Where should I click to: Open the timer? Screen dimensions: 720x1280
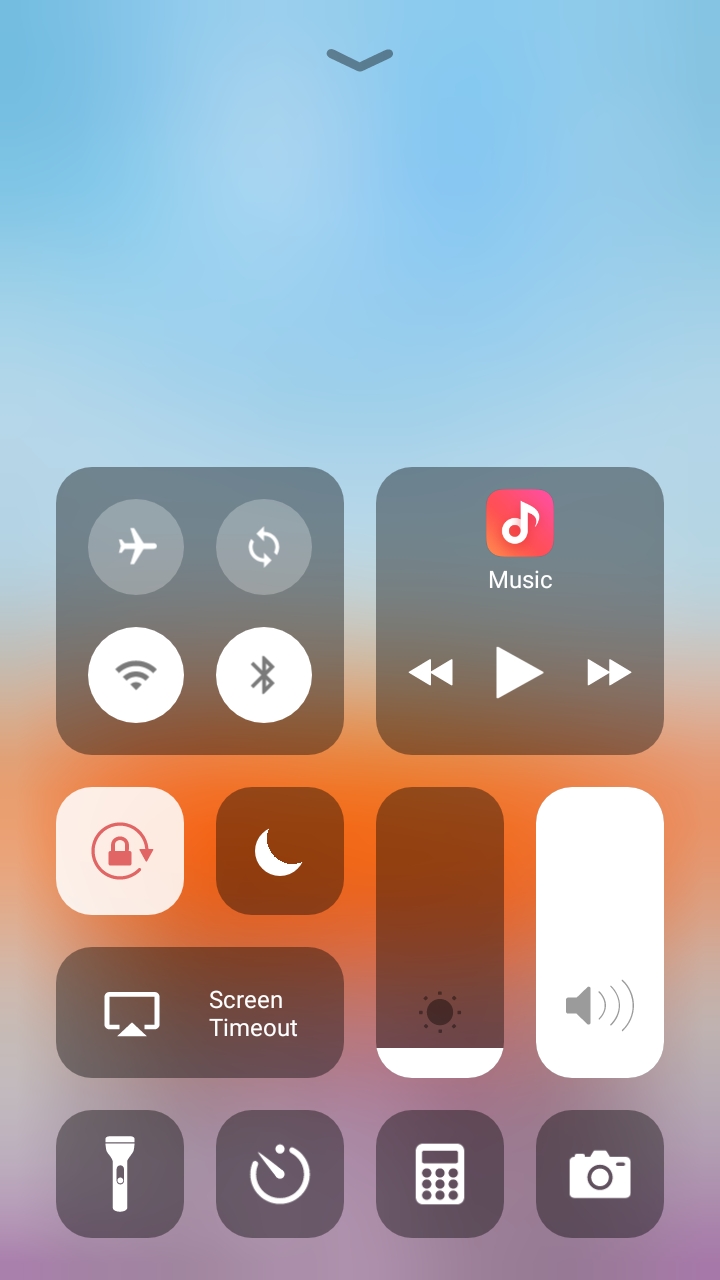tap(280, 1174)
